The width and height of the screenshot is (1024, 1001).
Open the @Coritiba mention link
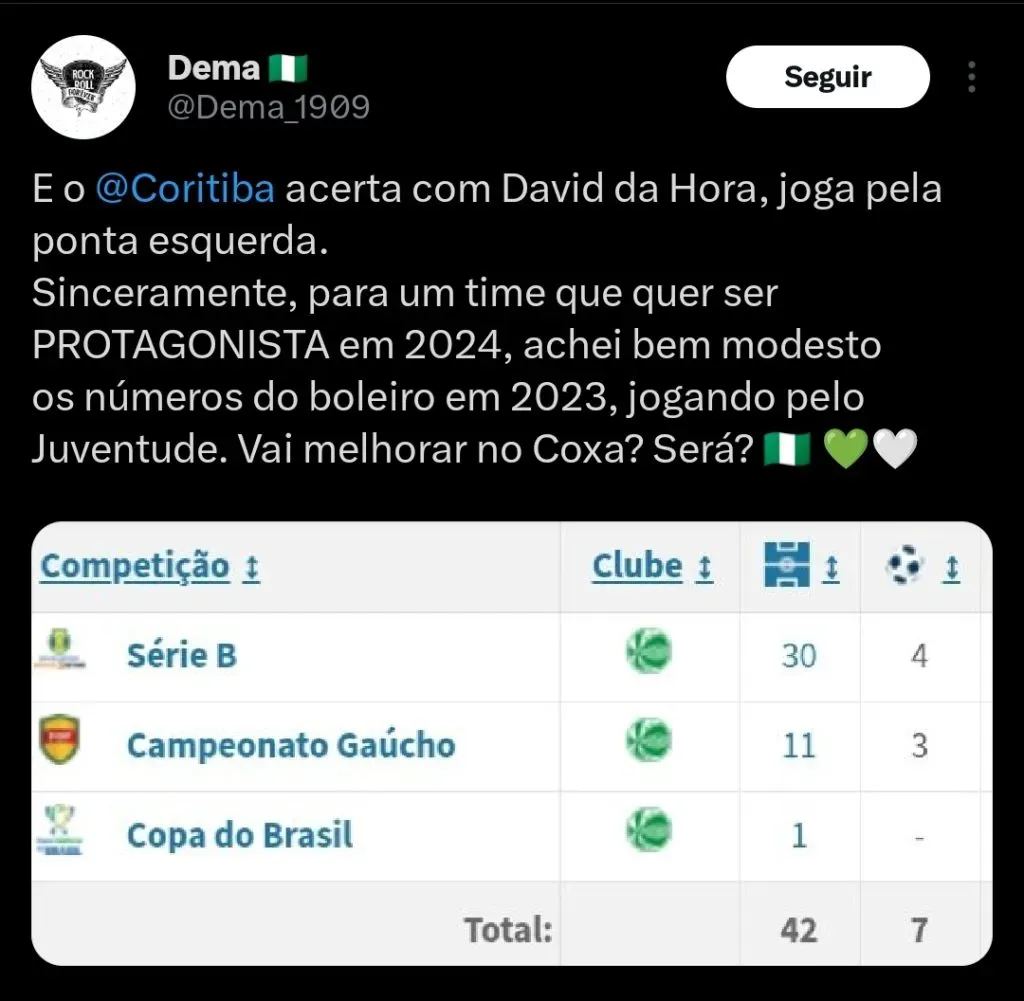(184, 189)
